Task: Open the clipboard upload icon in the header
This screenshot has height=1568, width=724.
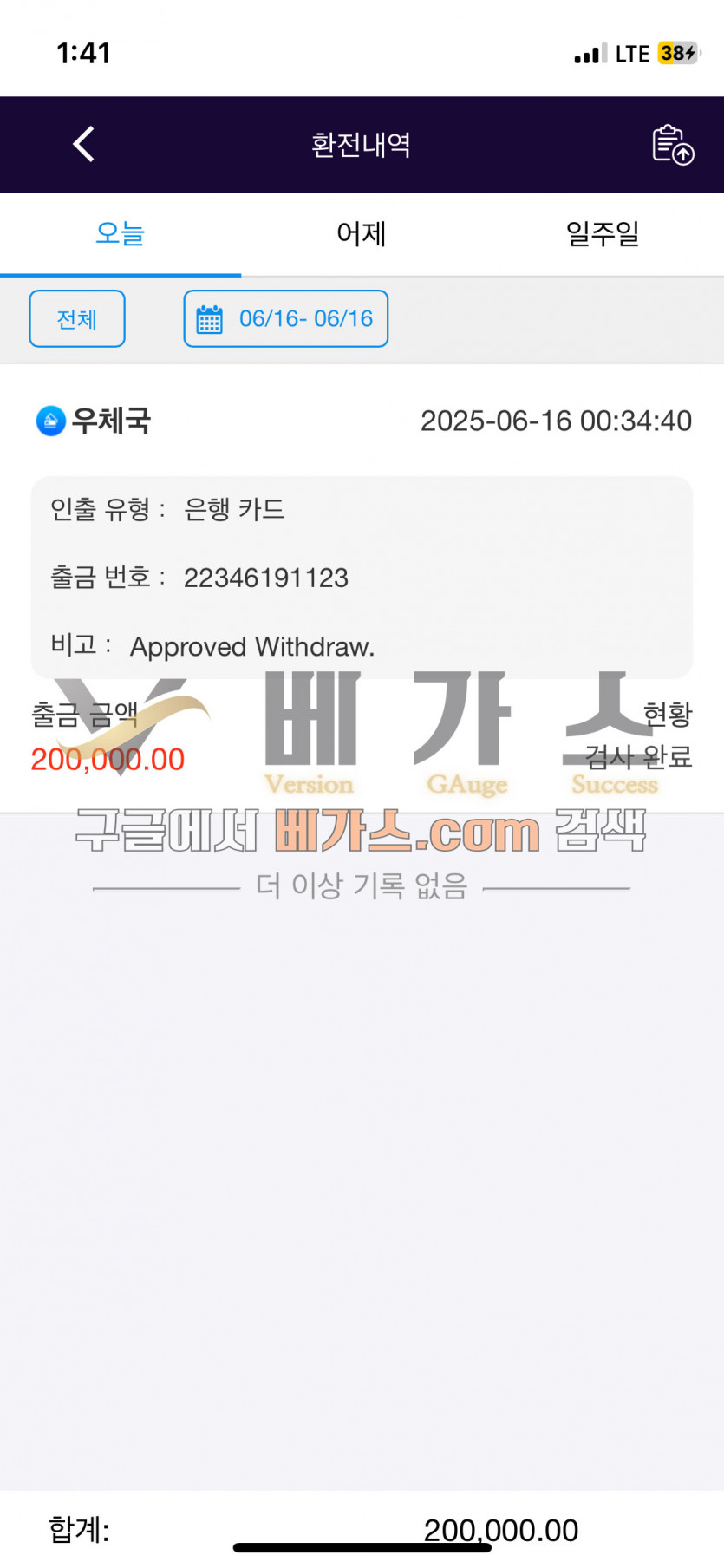Action: coord(673,144)
